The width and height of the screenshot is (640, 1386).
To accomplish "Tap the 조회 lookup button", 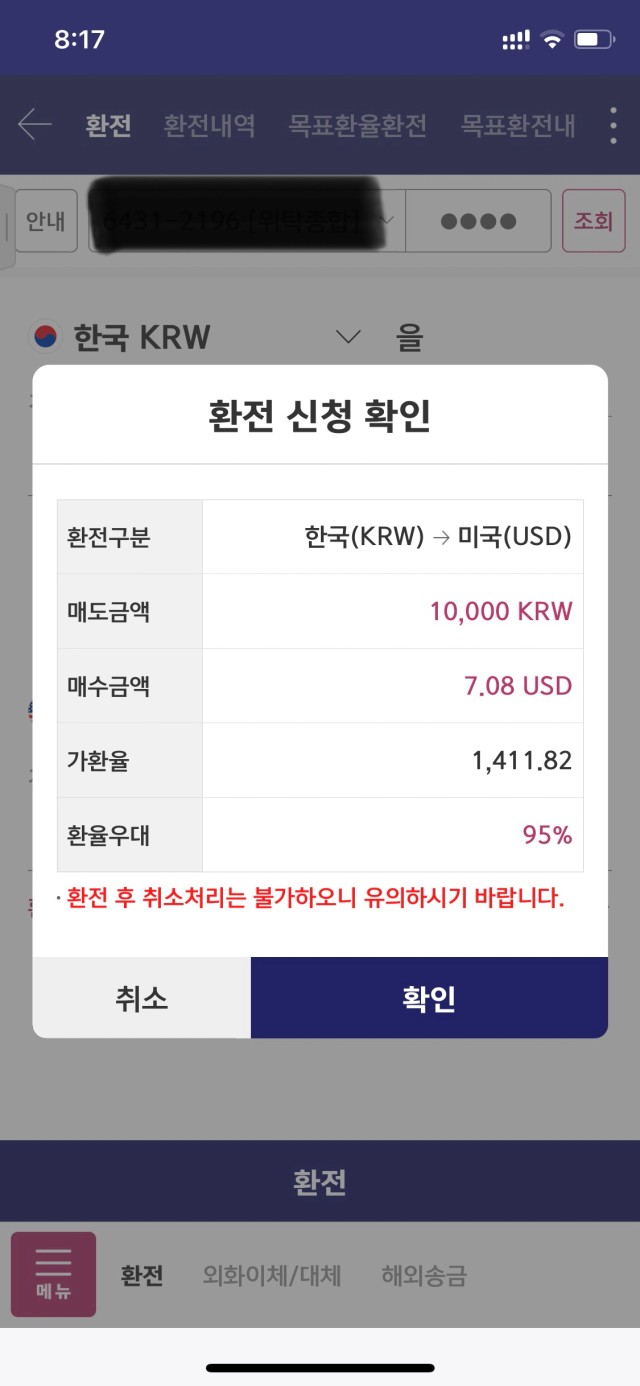I will (593, 221).
